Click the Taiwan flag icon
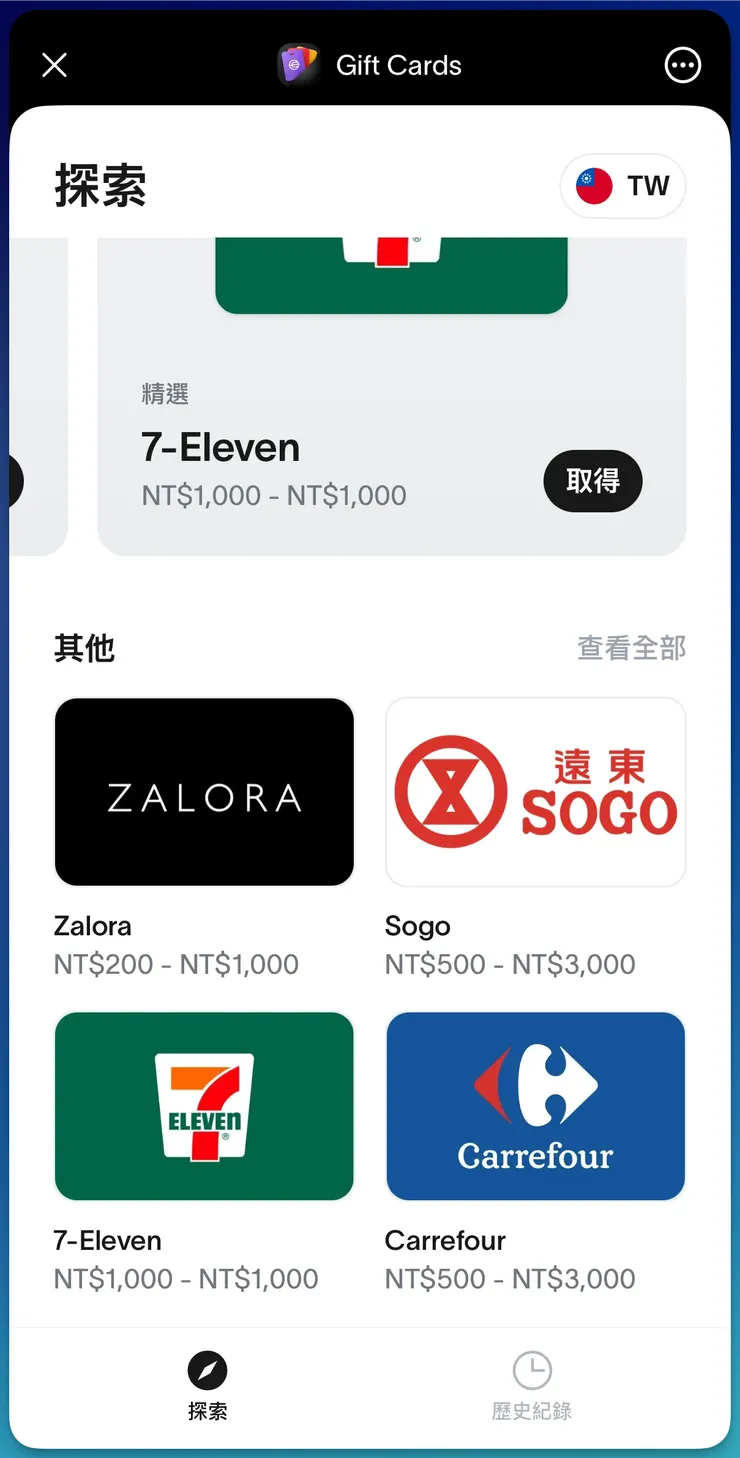740x1458 pixels. click(594, 185)
